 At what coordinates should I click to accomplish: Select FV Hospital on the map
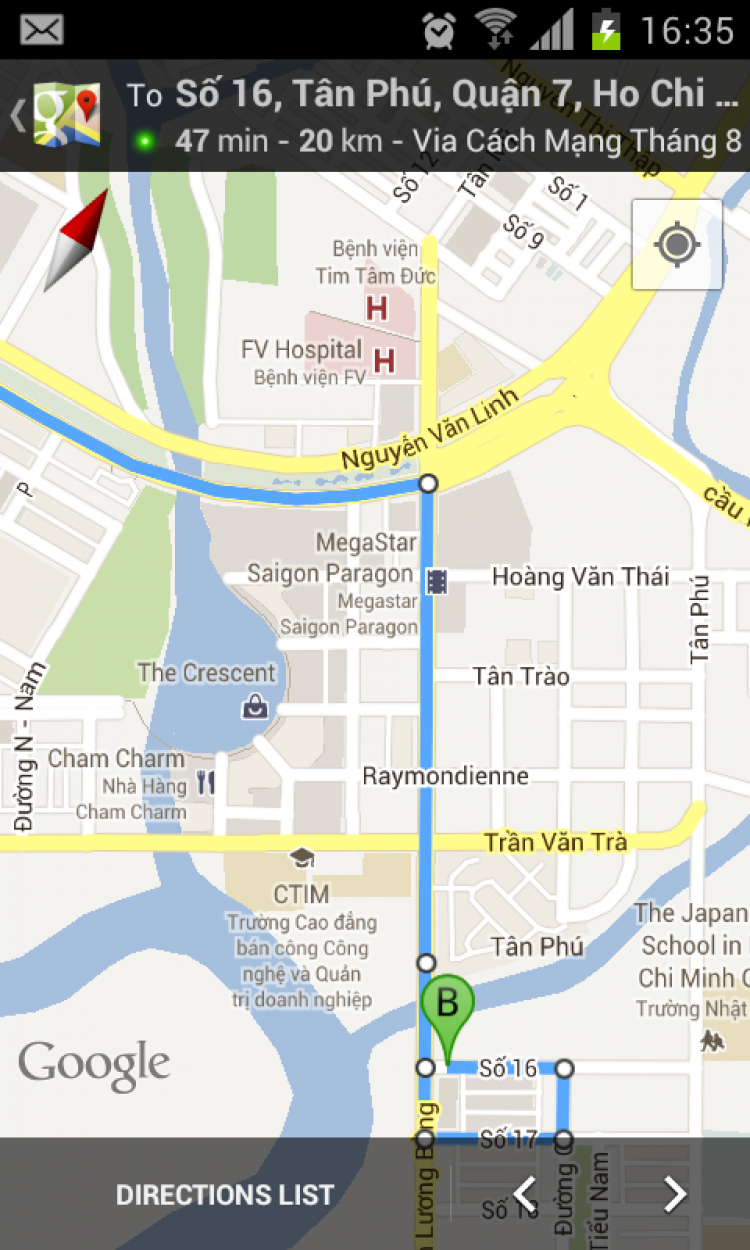(x=383, y=359)
